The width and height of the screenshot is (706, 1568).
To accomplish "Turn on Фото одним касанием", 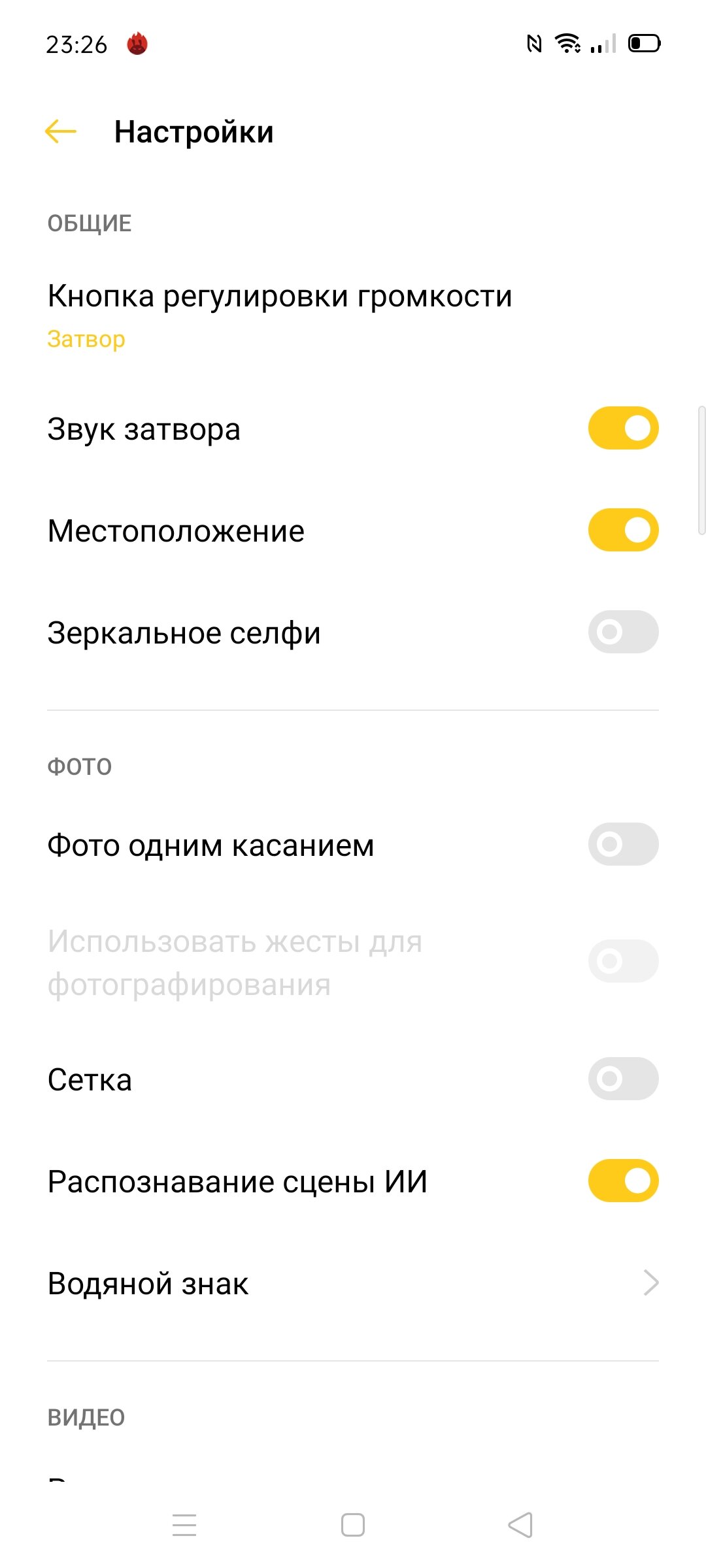I will point(623,844).
